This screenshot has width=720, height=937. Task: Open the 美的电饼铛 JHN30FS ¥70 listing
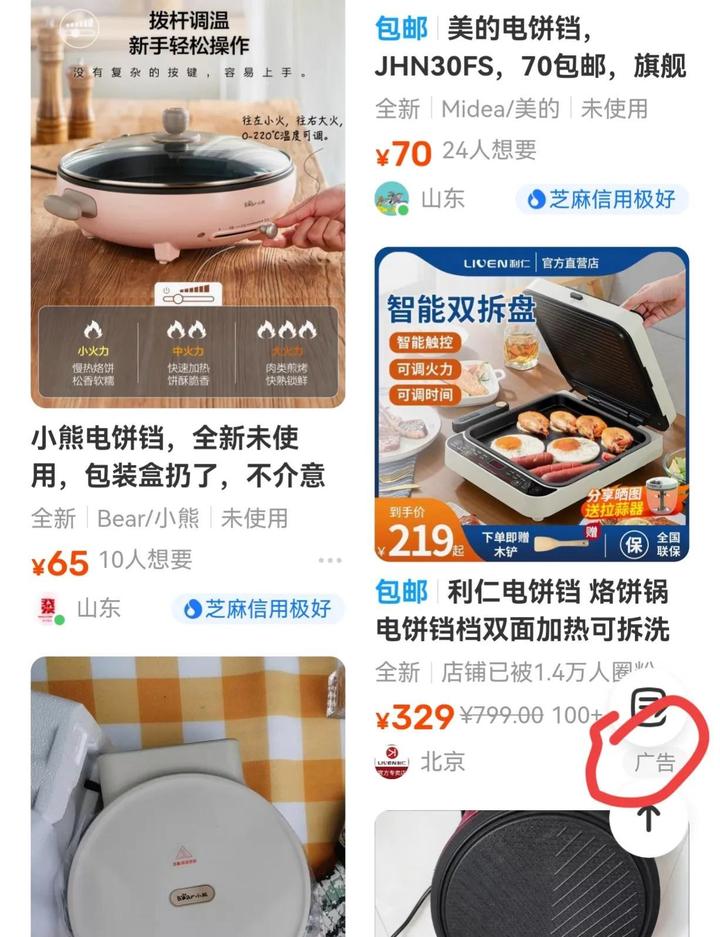530,49
